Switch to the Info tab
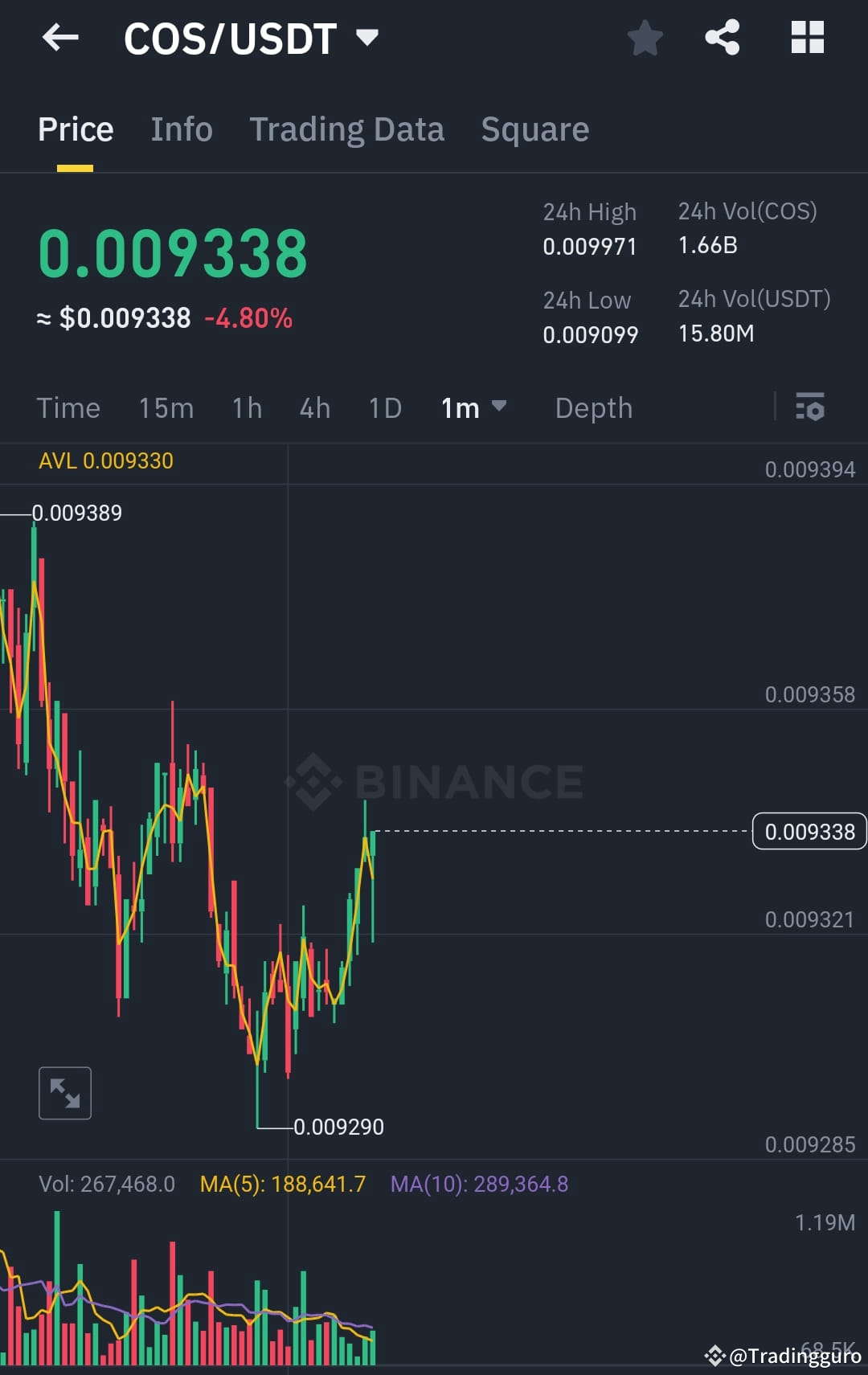This screenshot has height=1375, width=868. [x=181, y=129]
